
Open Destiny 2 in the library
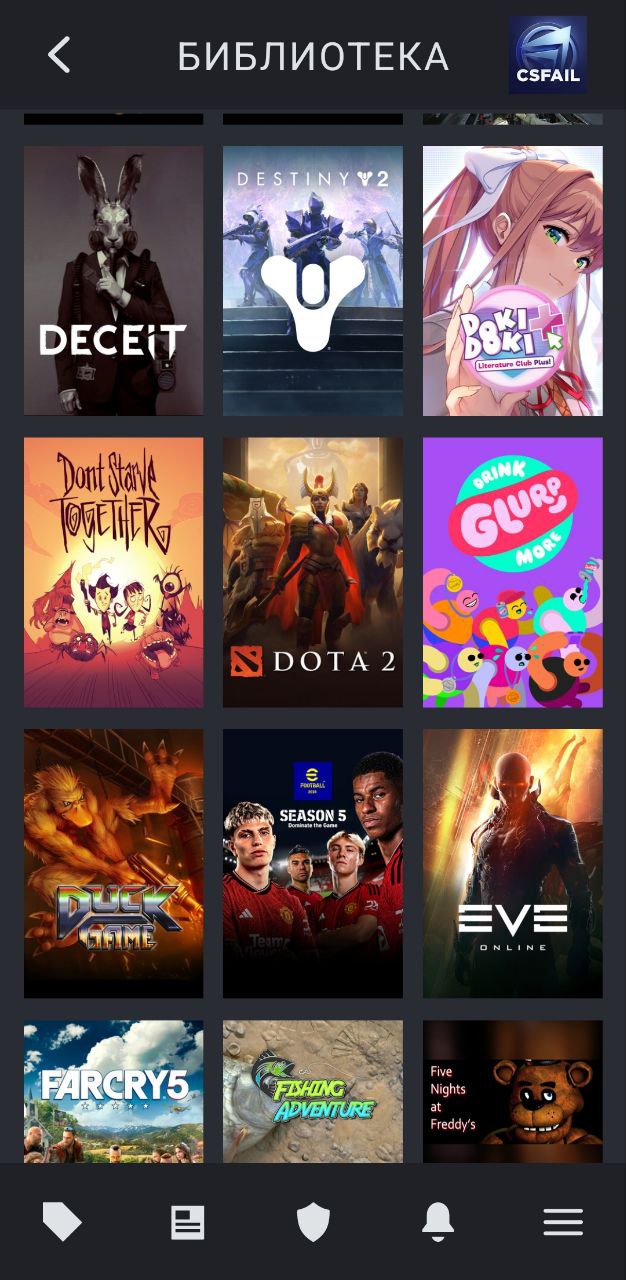pos(313,281)
